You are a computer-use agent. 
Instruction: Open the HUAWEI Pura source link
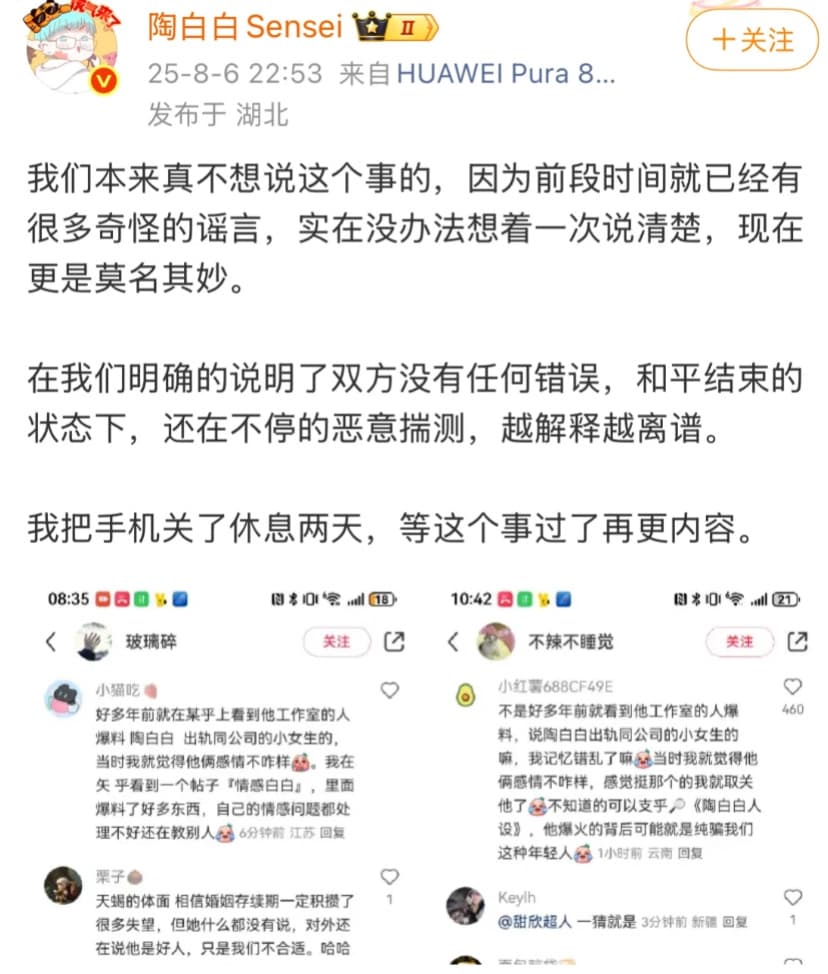[507, 74]
